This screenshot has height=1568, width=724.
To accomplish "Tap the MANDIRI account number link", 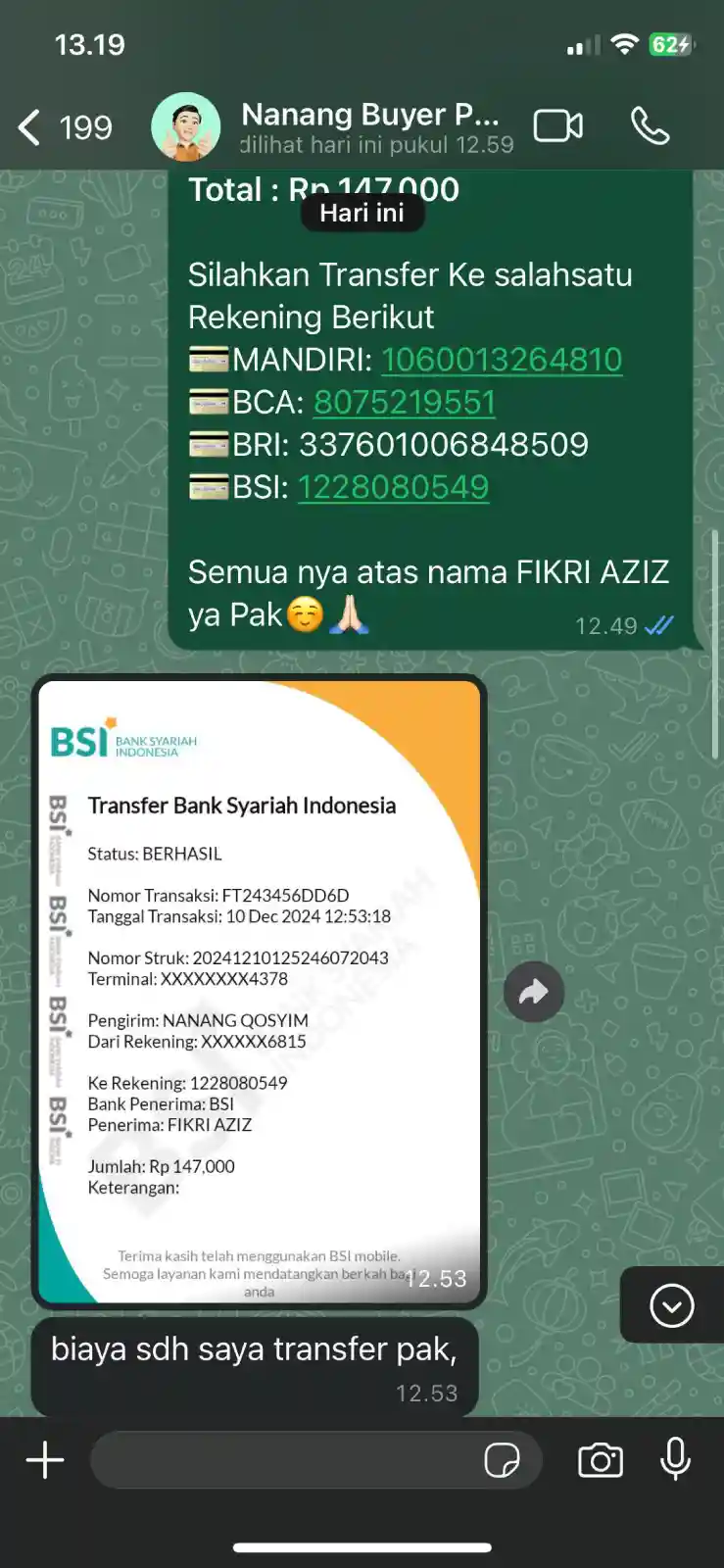I will click(501, 360).
